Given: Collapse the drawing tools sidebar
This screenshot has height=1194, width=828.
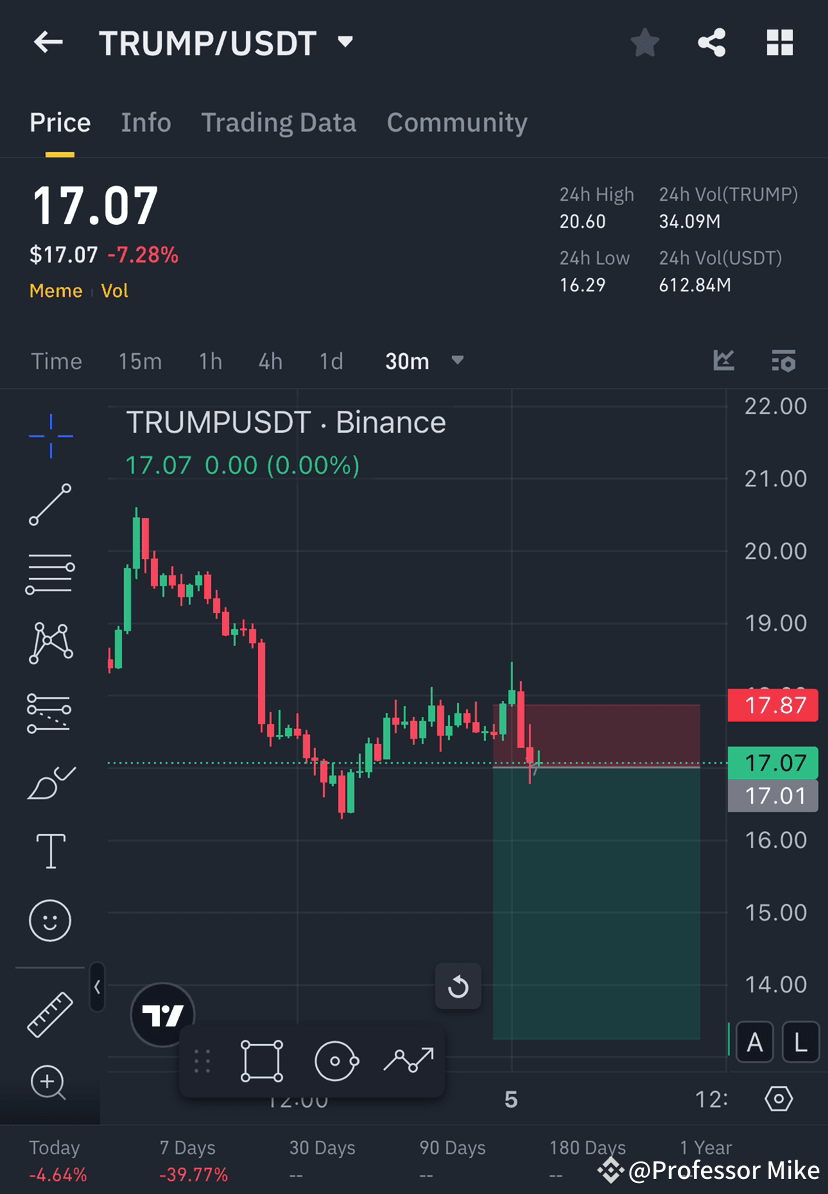Looking at the screenshot, I should click(97, 988).
